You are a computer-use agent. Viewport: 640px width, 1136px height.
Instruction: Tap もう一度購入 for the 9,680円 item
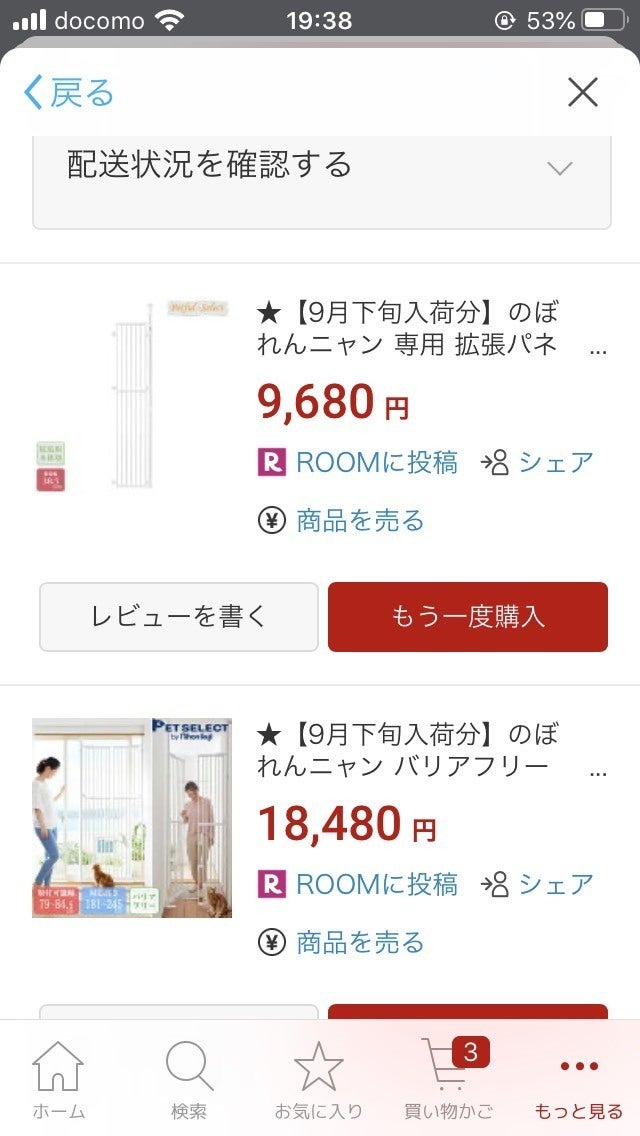[x=468, y=617]
